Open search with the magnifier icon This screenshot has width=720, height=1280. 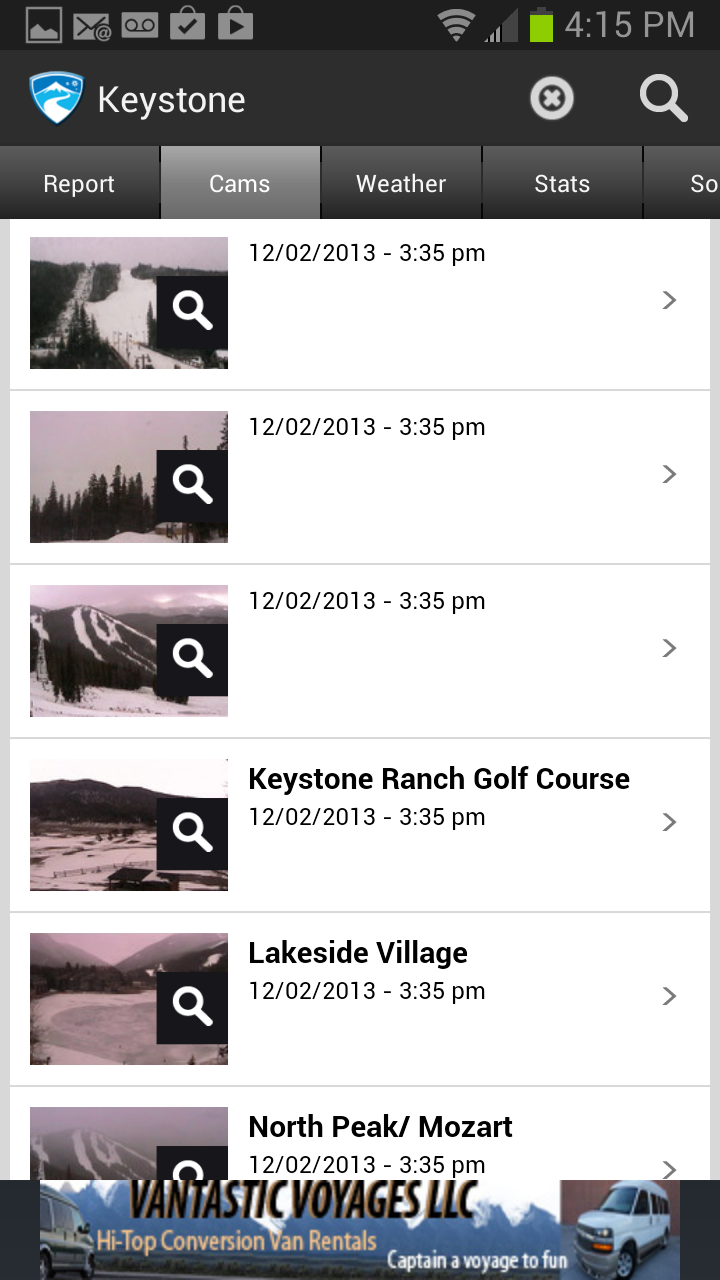pyautogui.click(x=662, y=98)
